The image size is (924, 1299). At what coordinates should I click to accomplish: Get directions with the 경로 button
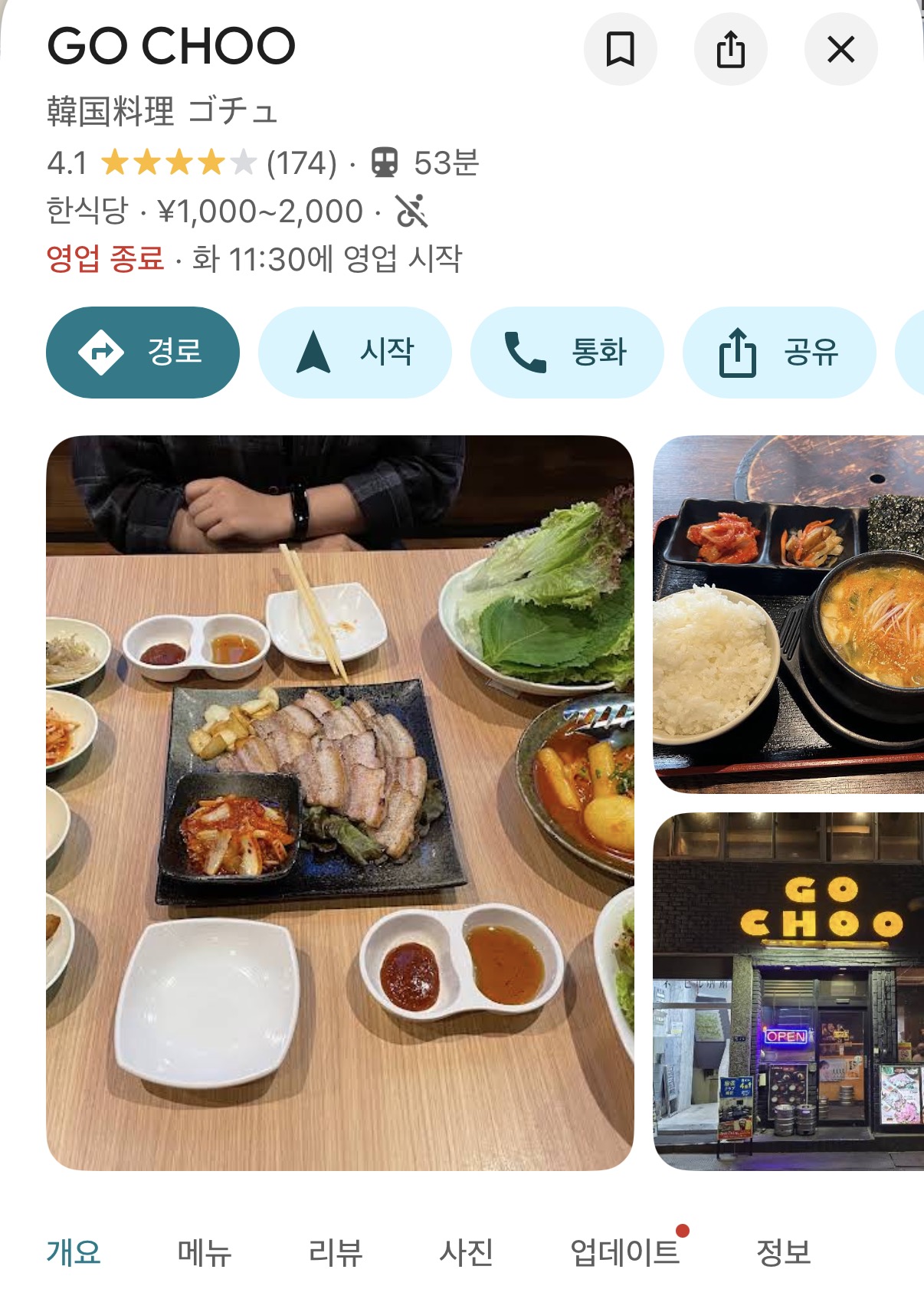click(143, 353)
